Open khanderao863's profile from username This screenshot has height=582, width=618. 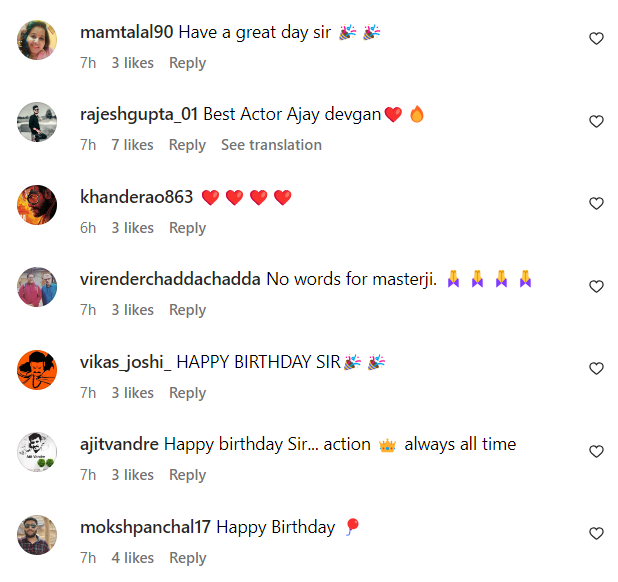pyautogui.click(x=136, y=197)
